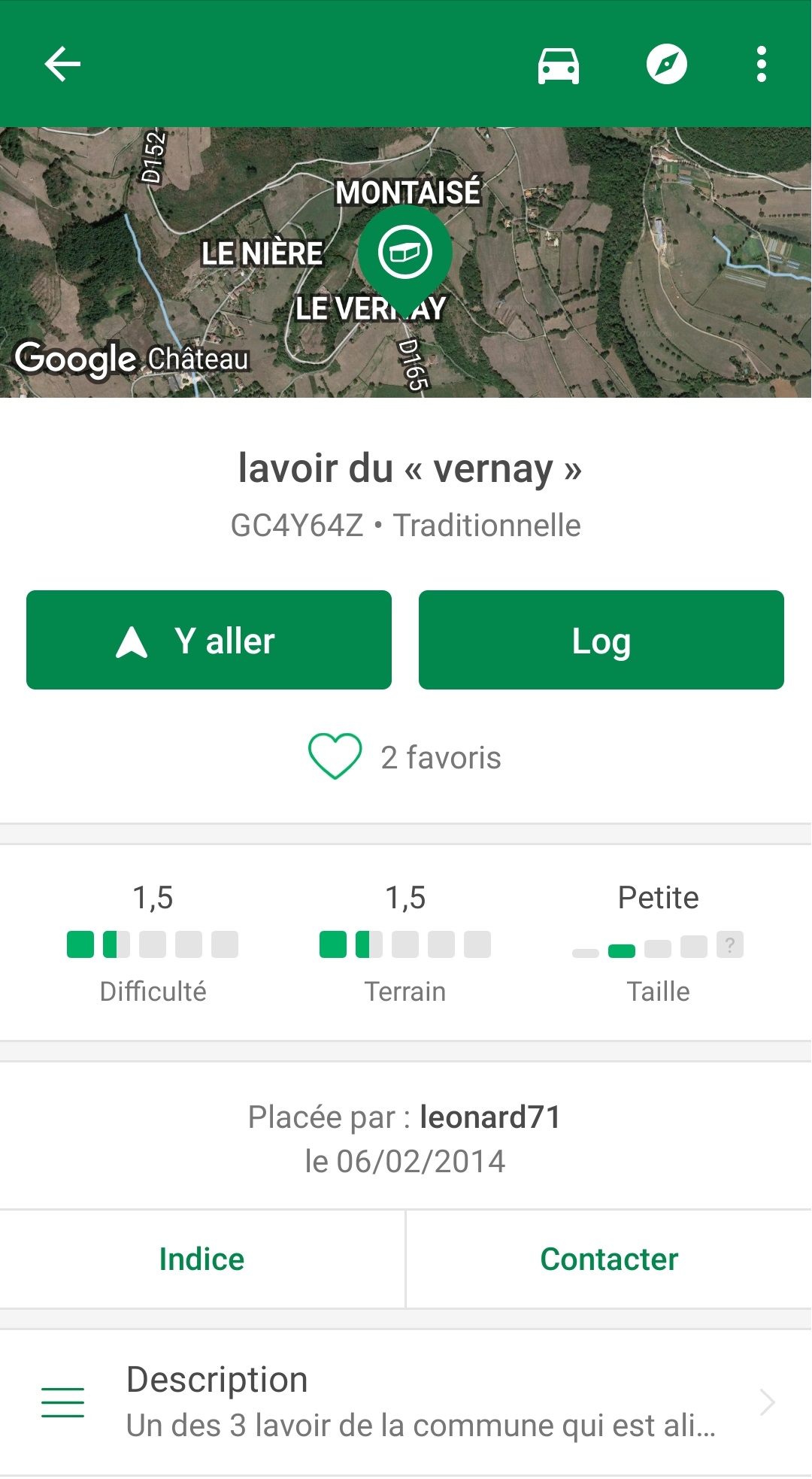812x1479 pixels.
Task: Go back with the top-left arrow
Action: 62,64
